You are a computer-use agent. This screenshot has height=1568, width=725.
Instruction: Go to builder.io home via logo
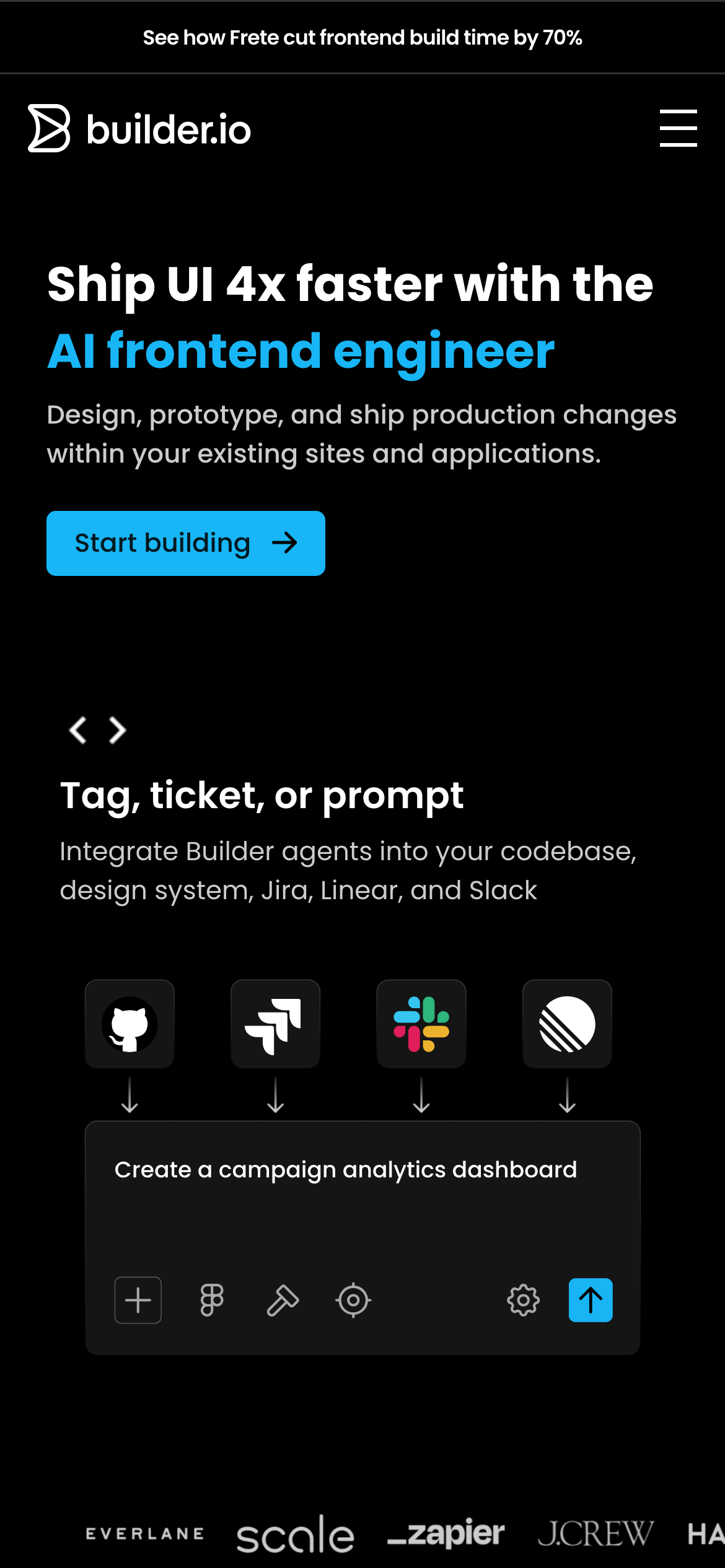click(139, 129)
